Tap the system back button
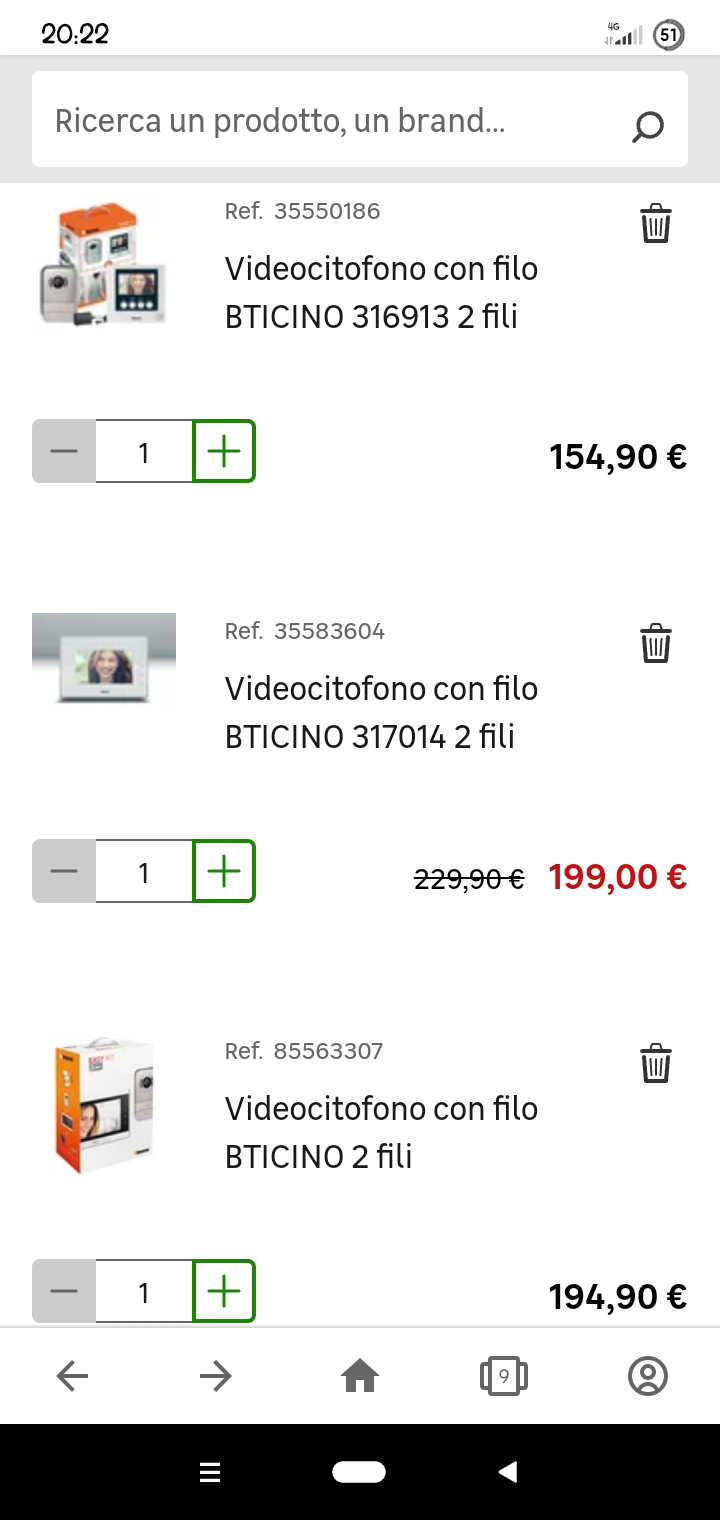Viewport: 720px width, 1520px height. 508,1471
